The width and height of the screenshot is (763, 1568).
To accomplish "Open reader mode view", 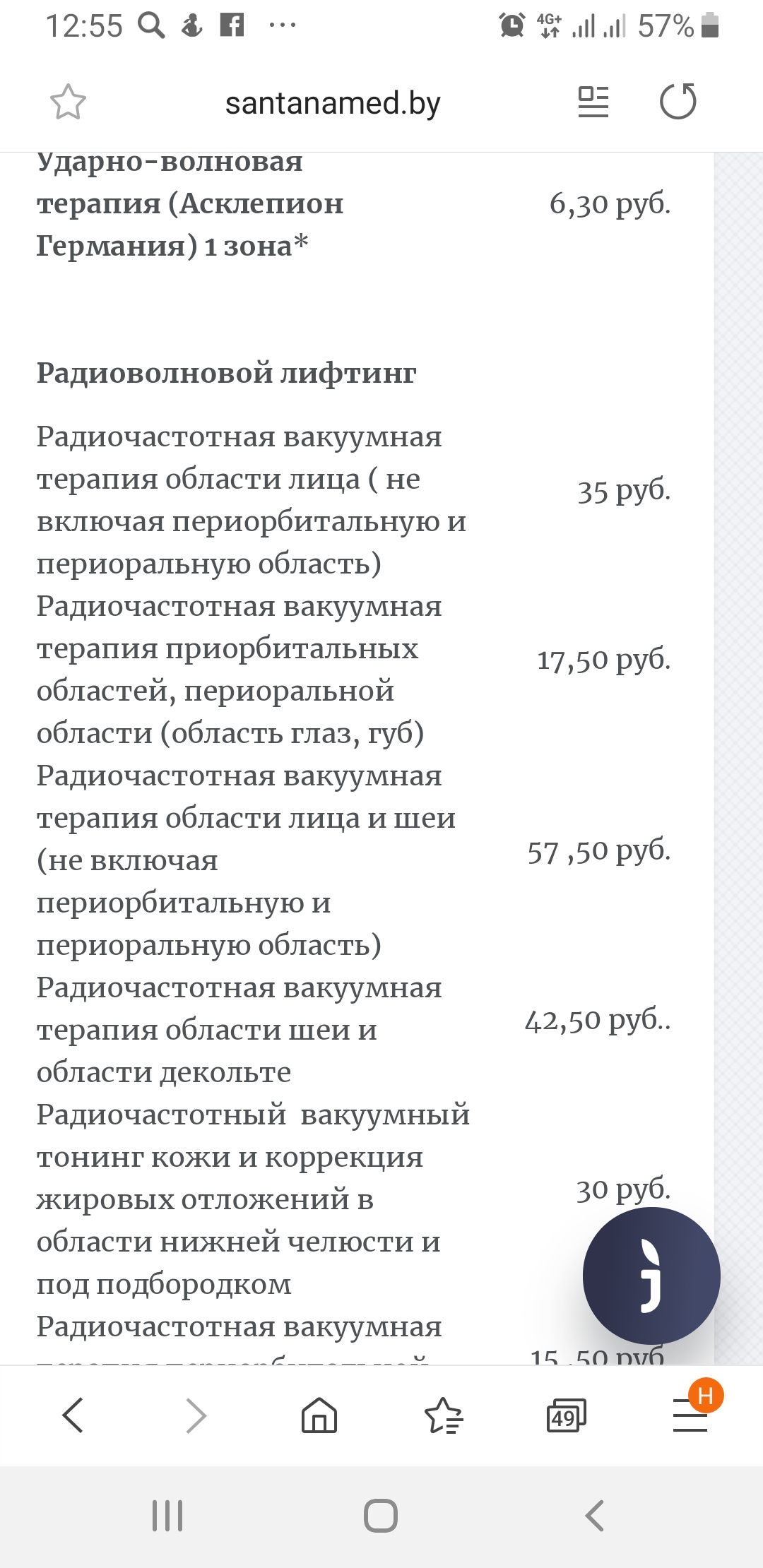I will 593,102.
